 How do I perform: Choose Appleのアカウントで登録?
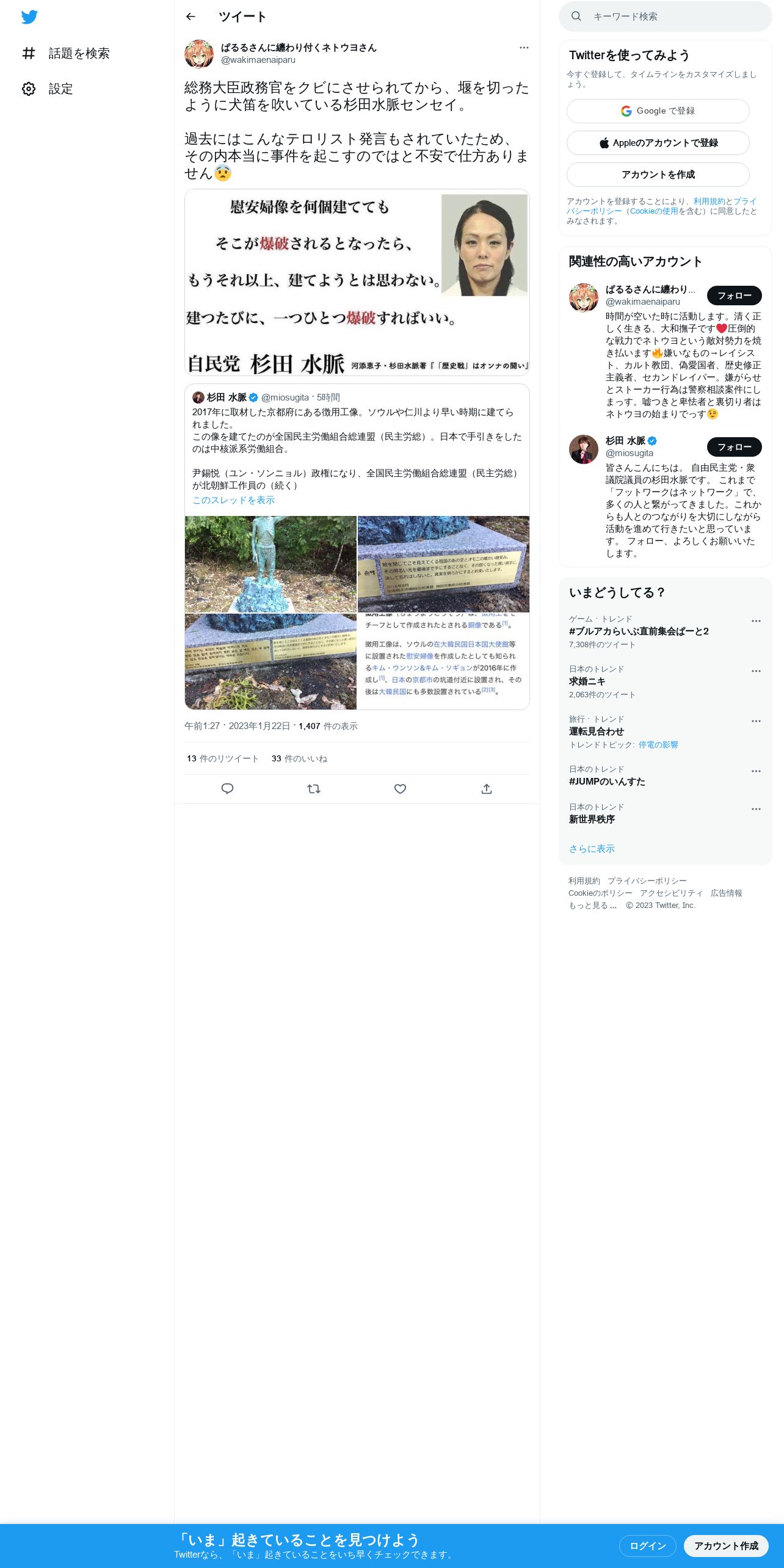tap(658, 143)
